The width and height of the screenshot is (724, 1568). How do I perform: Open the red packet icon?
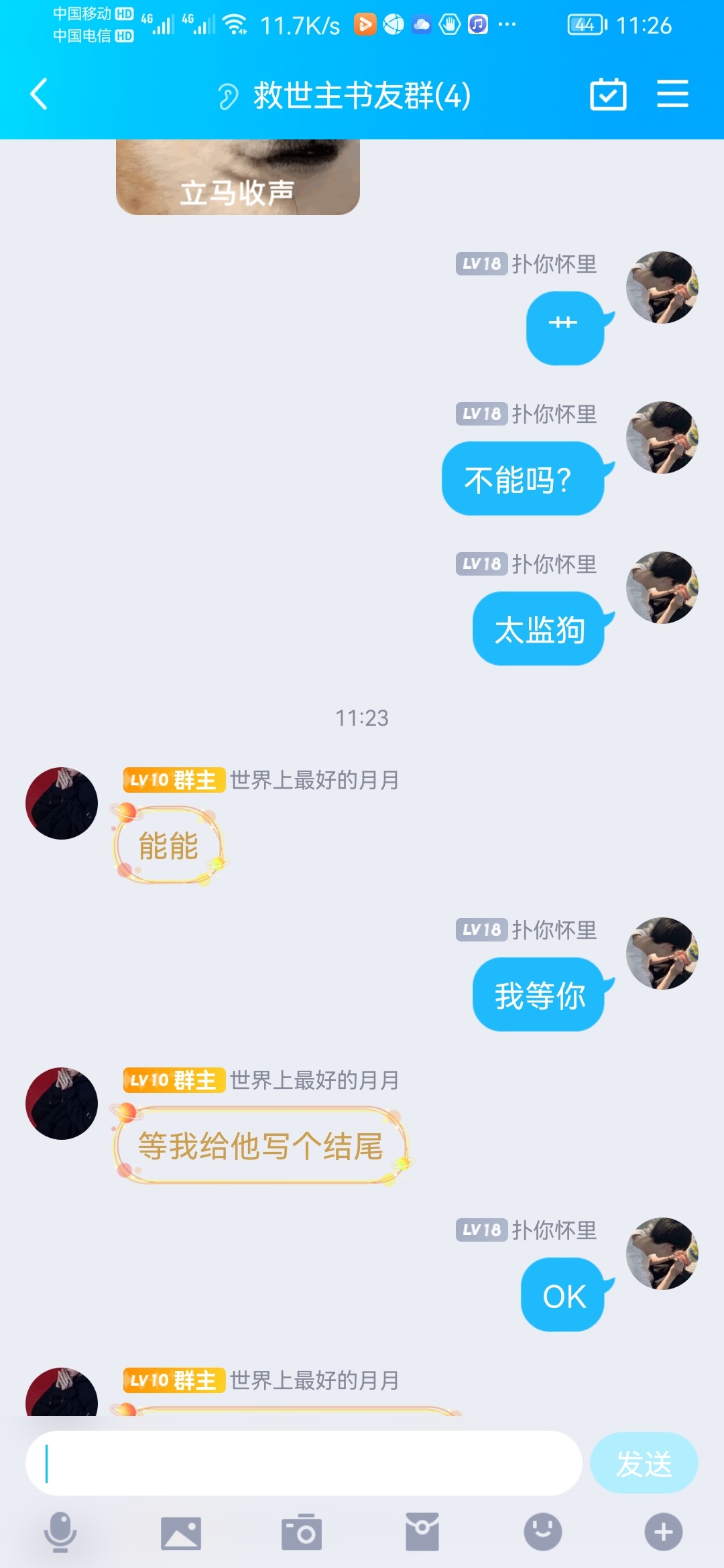(422, 1532)
